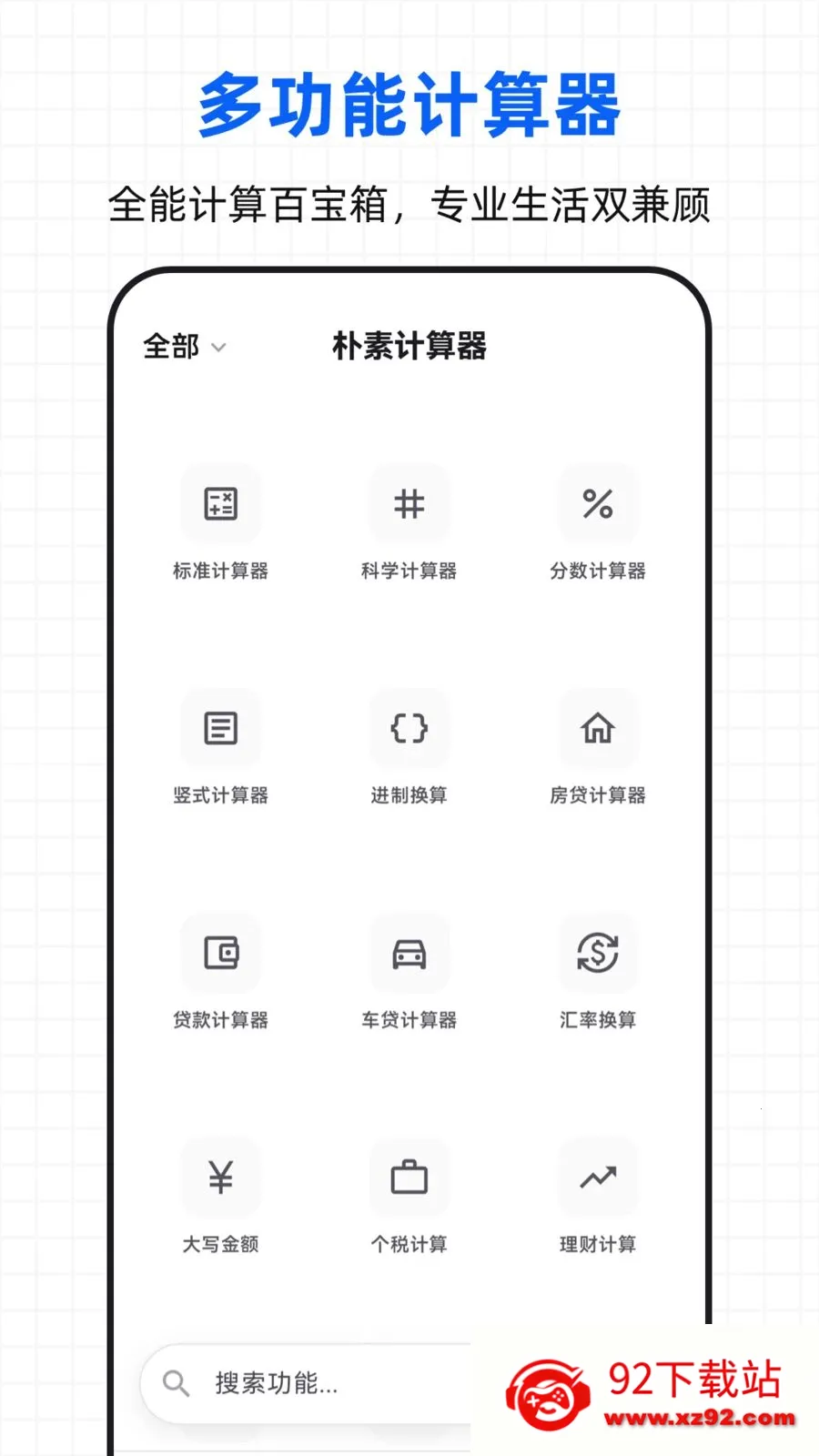Screen dimensions: 819x1456
Task: Collapse the category selector arrow
Action: pyautogui.click(x=218, y=348)
